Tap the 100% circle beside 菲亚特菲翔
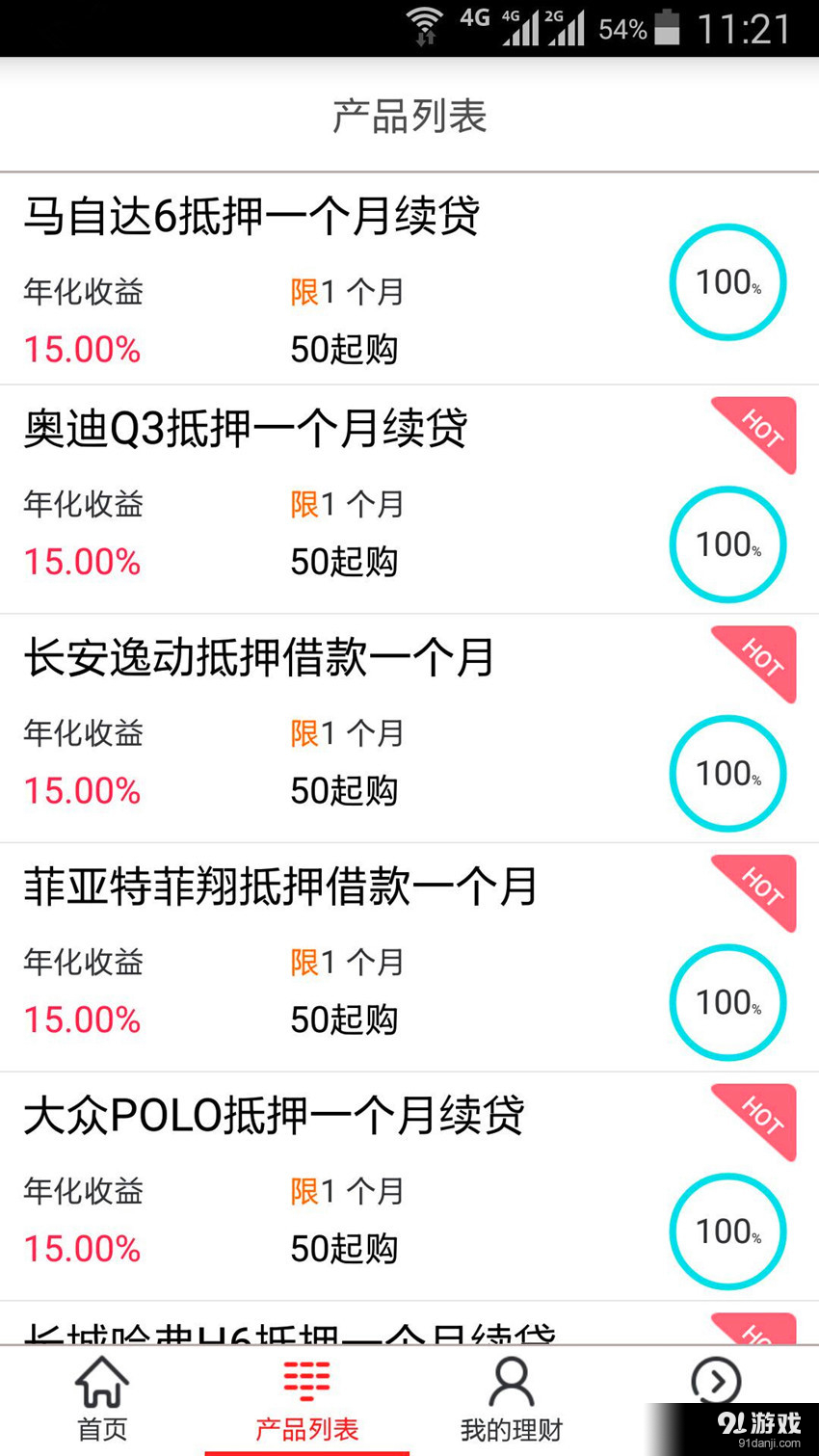 pyautogui.click(x=727, y=1002)
